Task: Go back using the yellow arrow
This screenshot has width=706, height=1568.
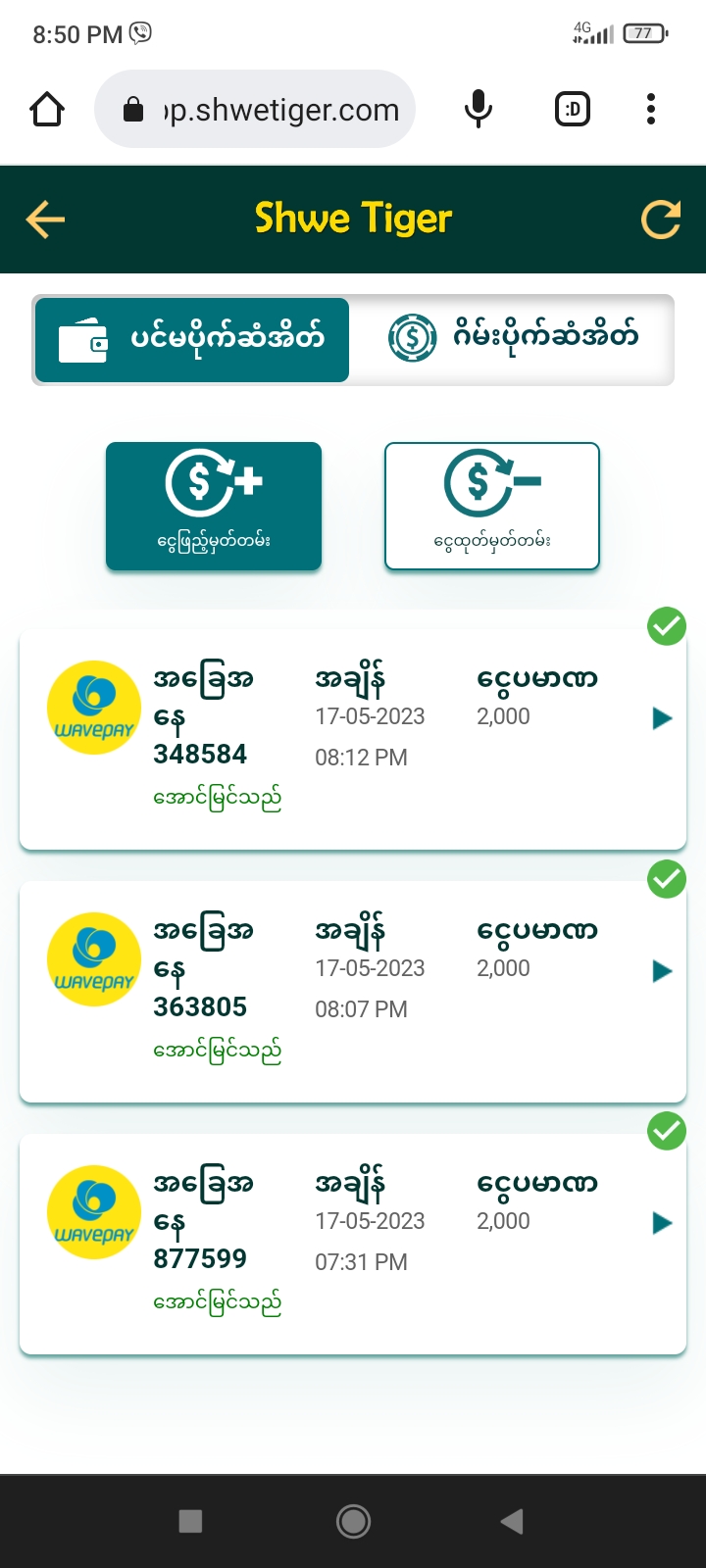Action: (45, 220)
